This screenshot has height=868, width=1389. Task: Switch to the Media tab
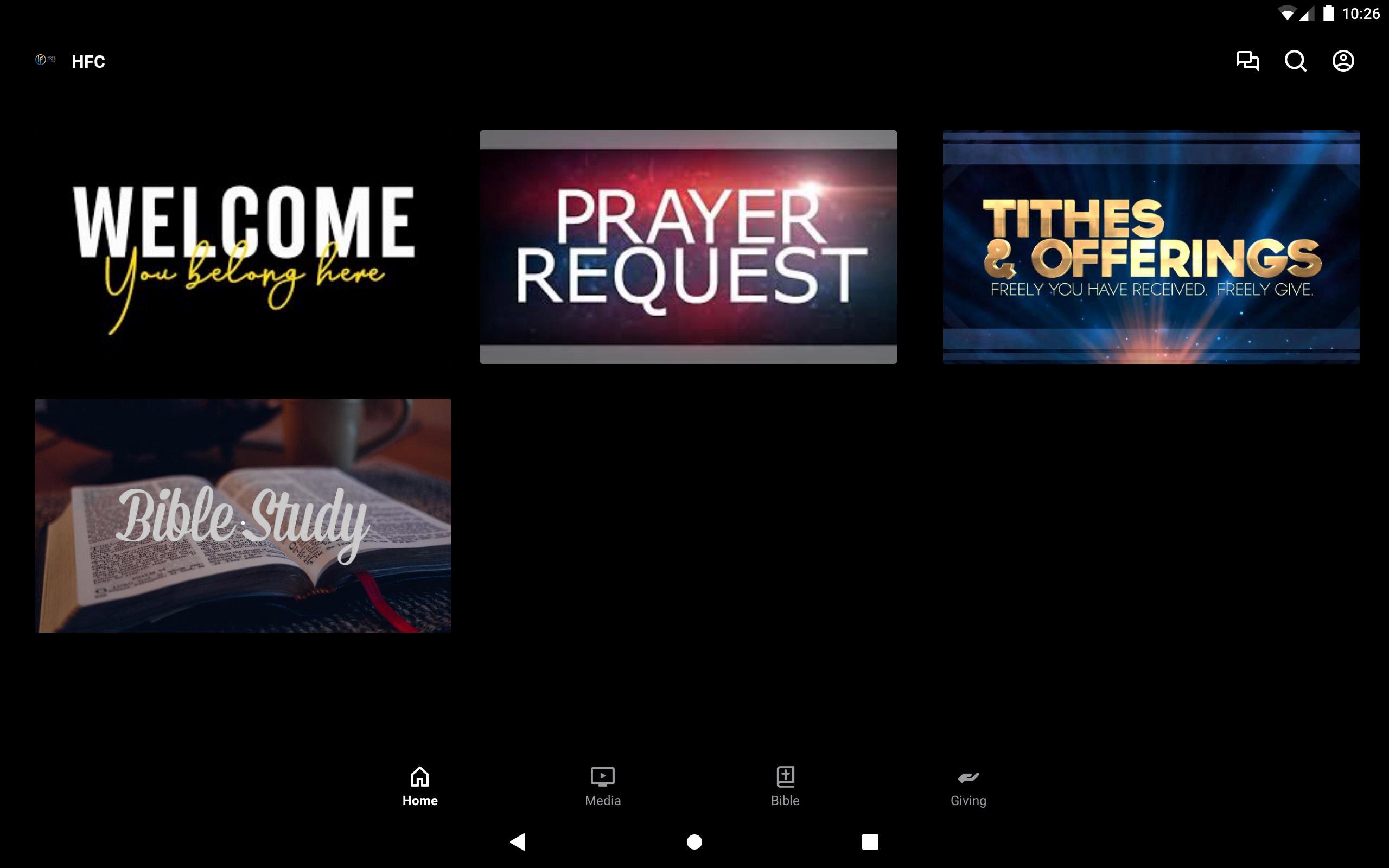(603, 786)
